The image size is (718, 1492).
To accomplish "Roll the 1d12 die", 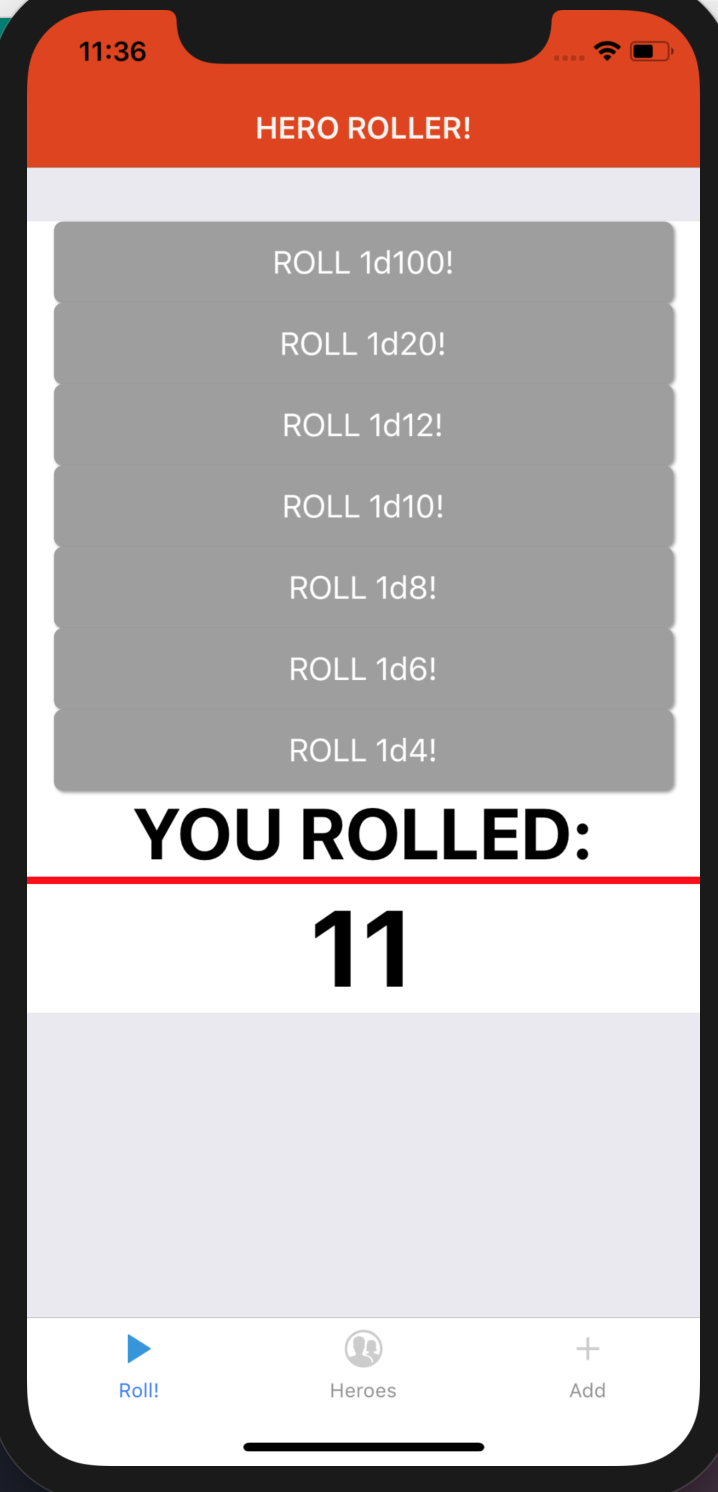I will click(363, 425).
